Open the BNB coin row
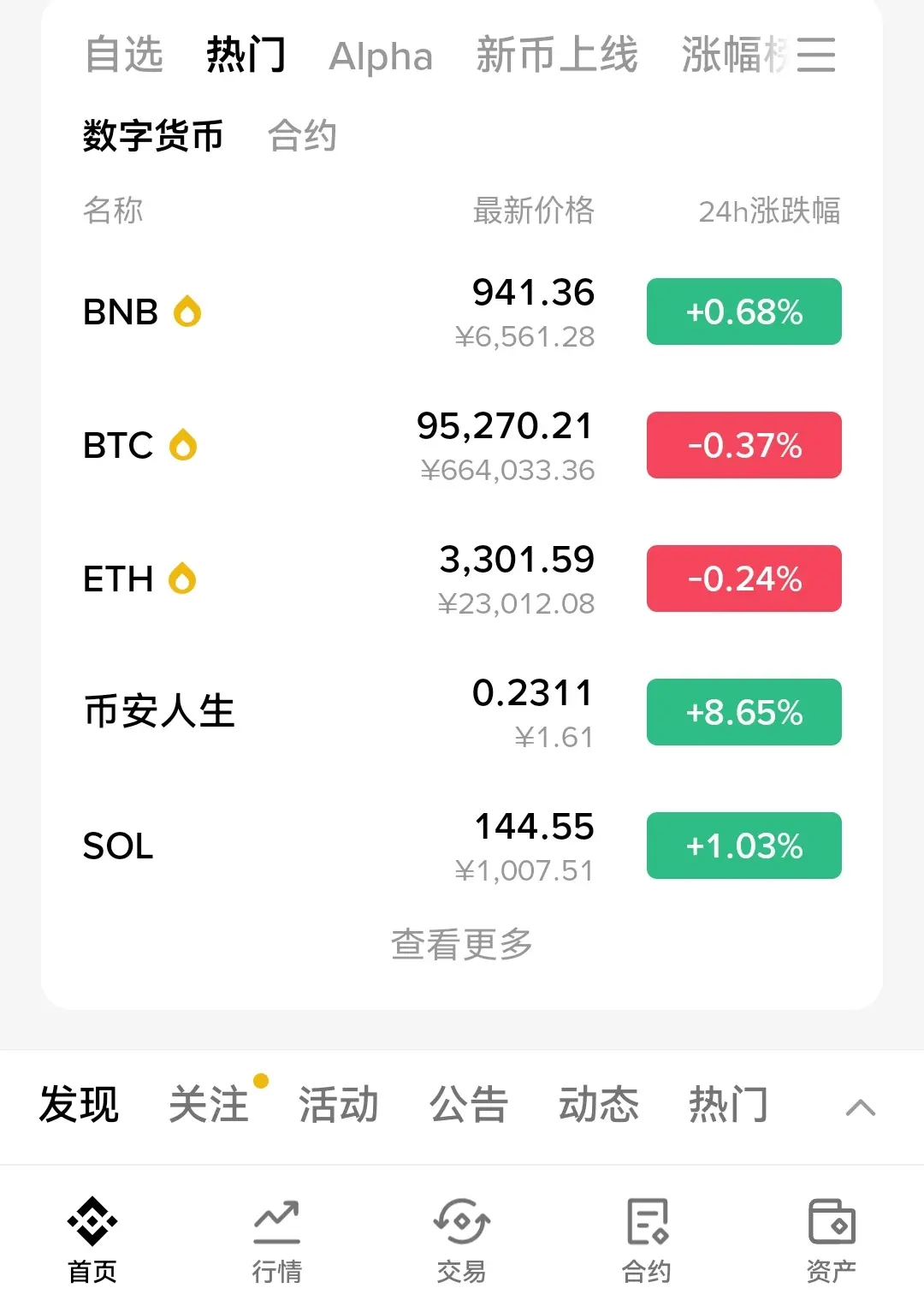 pyautogui.click(x=462, y=312)
